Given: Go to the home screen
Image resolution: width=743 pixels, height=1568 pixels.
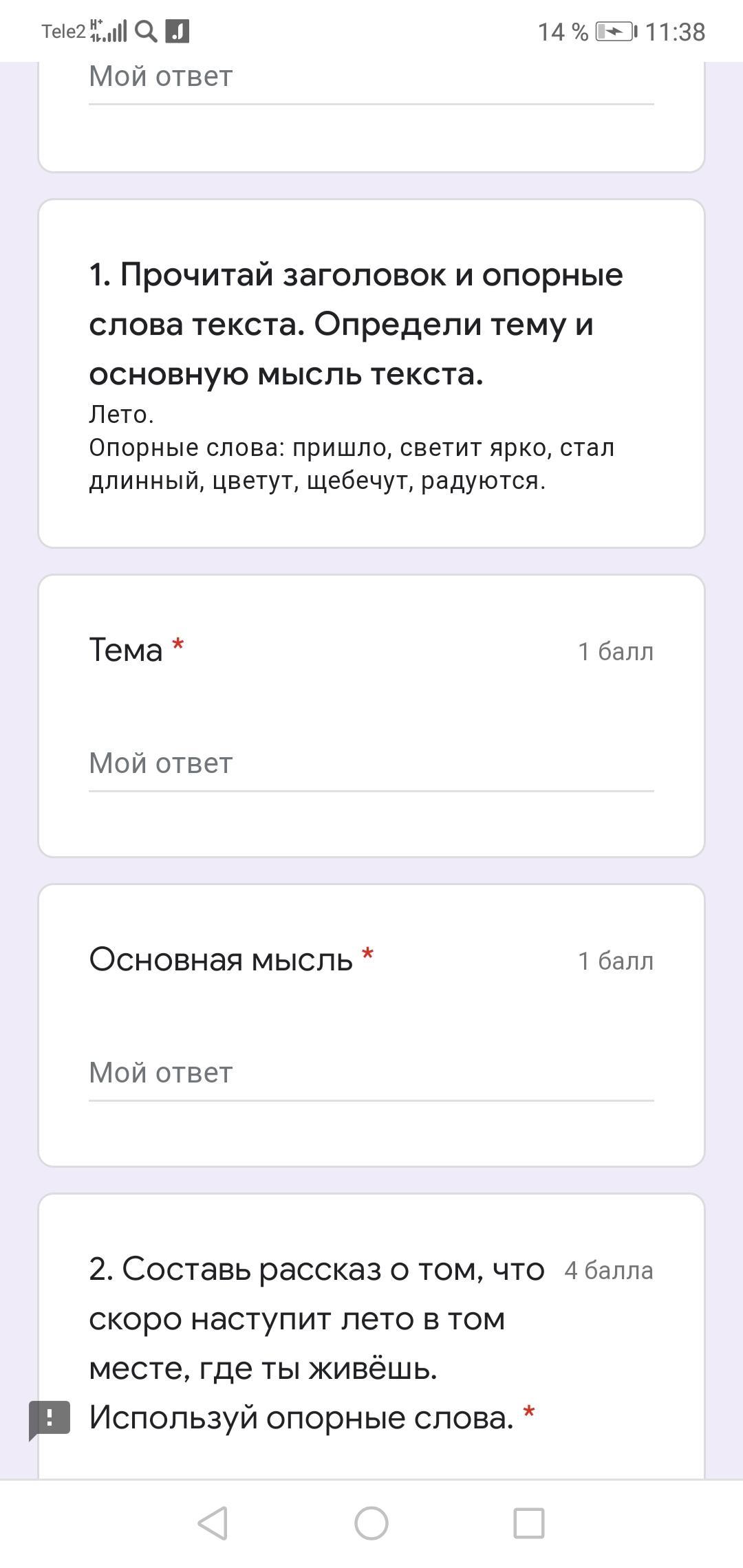Looking at the screenshot, I should pyautogui.click(x=371, y=1523).
